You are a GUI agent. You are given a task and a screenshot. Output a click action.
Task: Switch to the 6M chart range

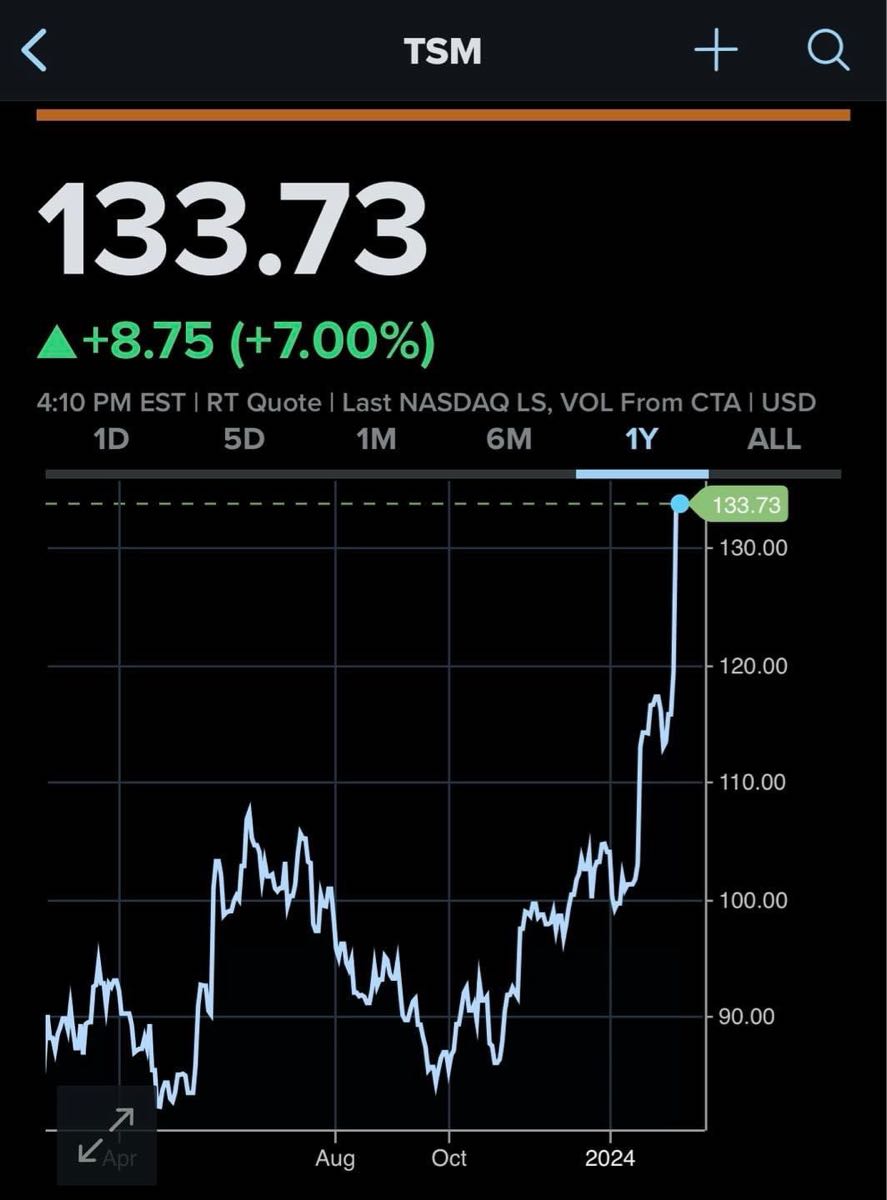(509, 439)
